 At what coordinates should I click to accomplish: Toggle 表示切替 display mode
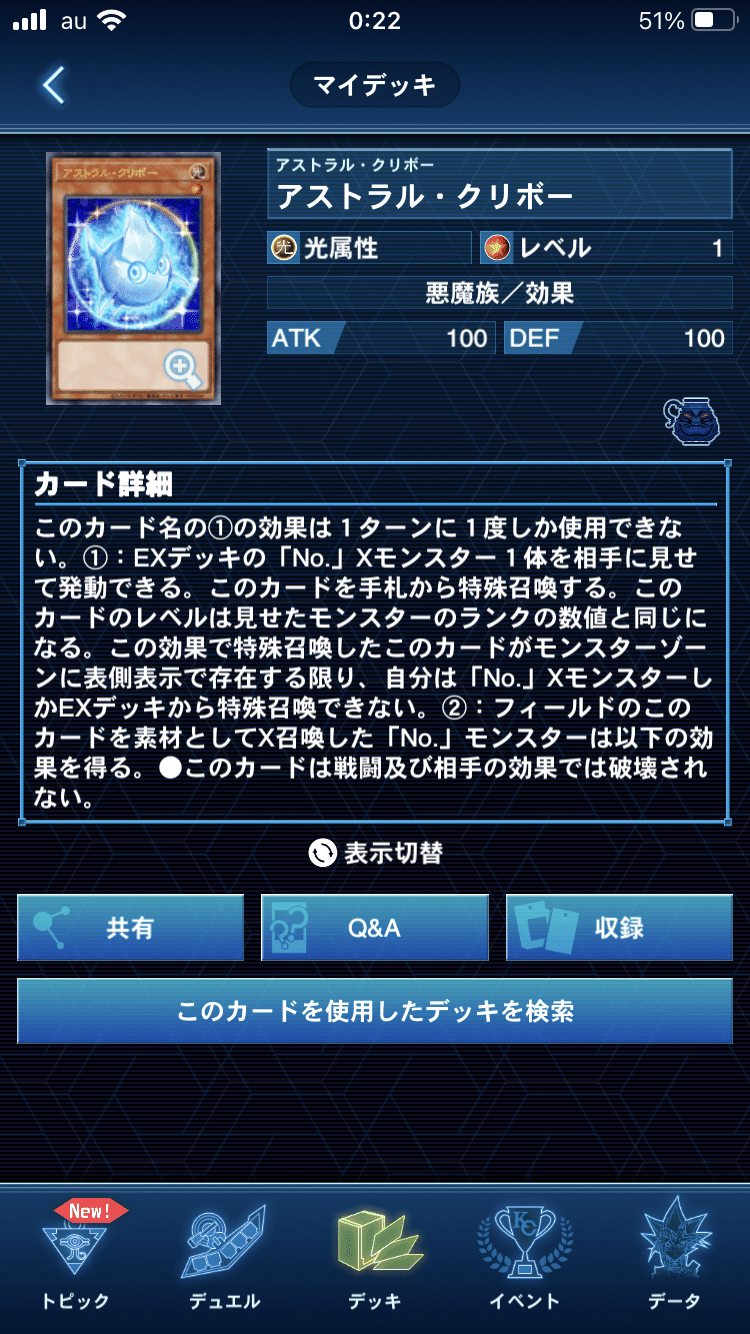point(375,853)
